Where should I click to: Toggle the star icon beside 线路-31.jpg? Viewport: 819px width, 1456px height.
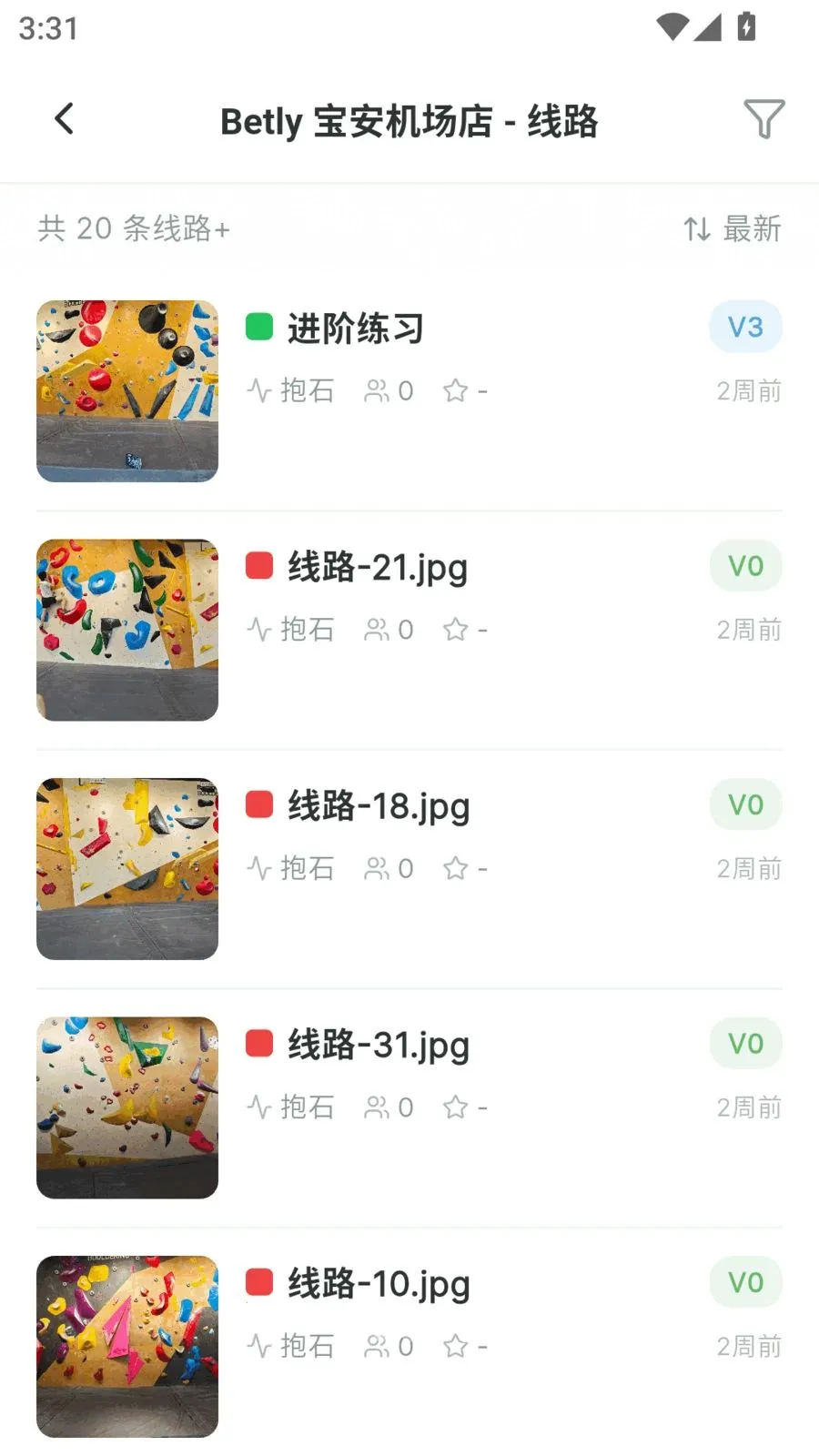point(455,1107)
